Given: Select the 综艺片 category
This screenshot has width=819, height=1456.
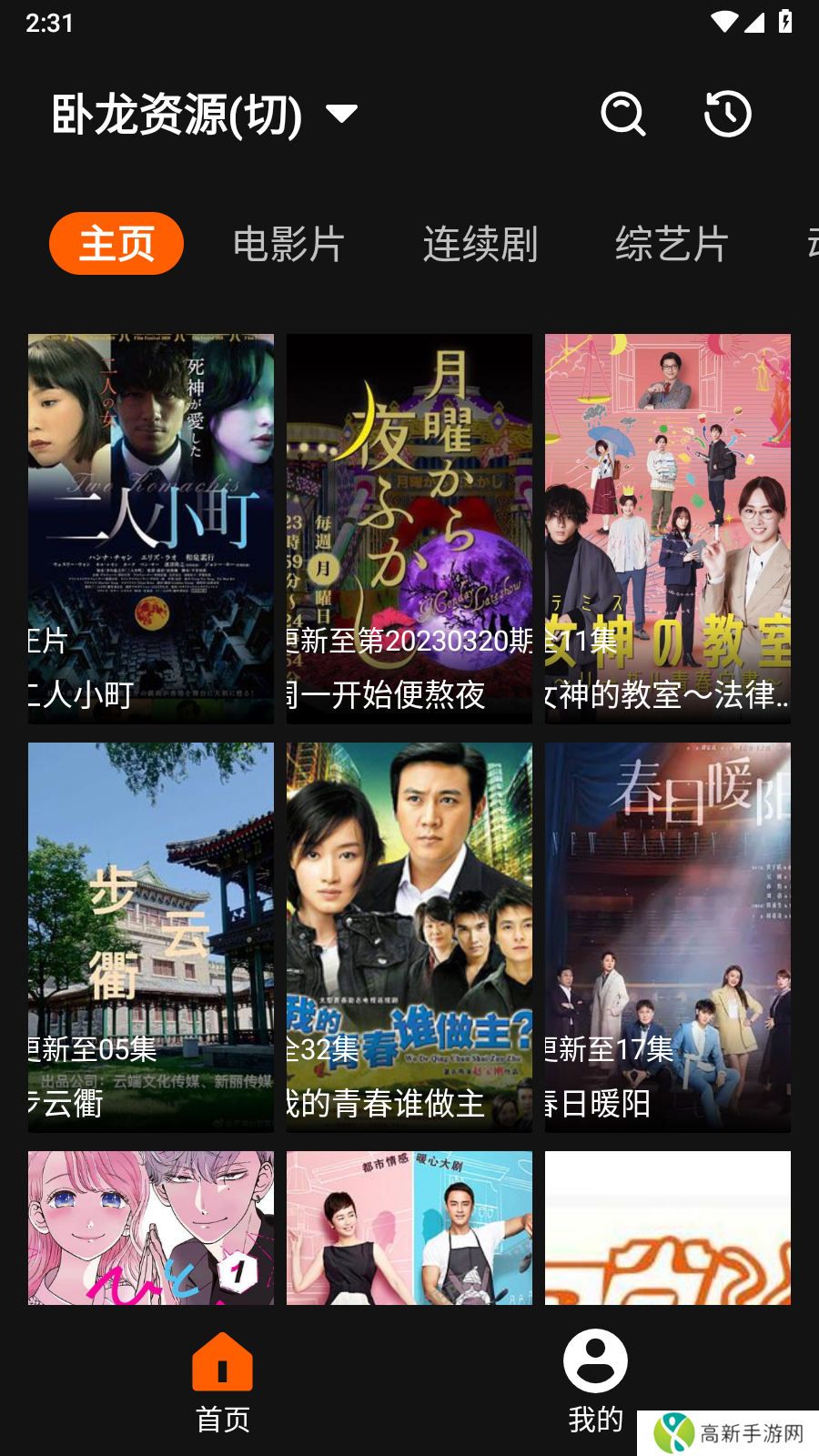Looking at the screenshot, I should [x=672, y=243].
